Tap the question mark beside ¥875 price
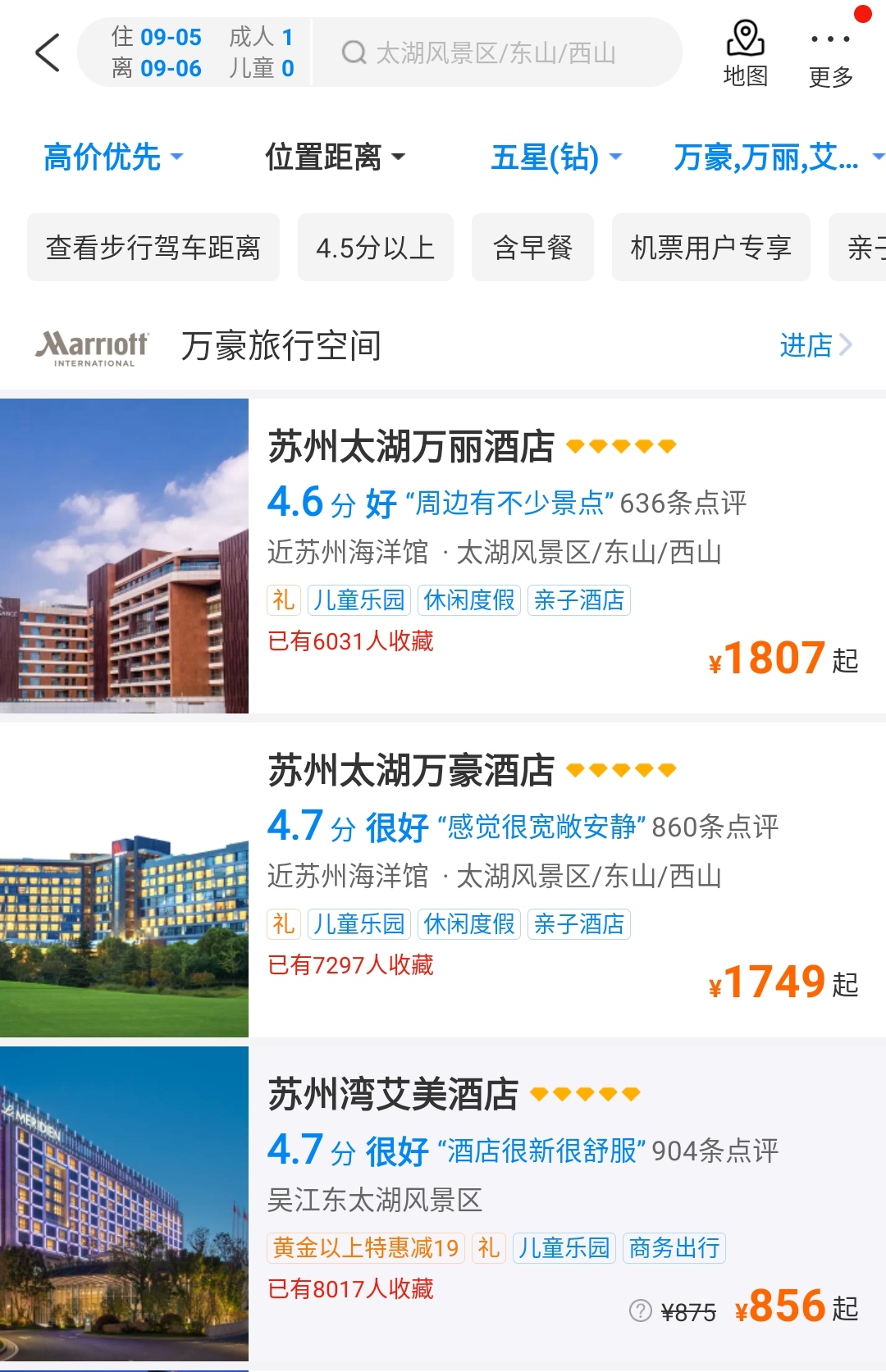This screenshot has height=1372, width=886. click(640, 1310)
